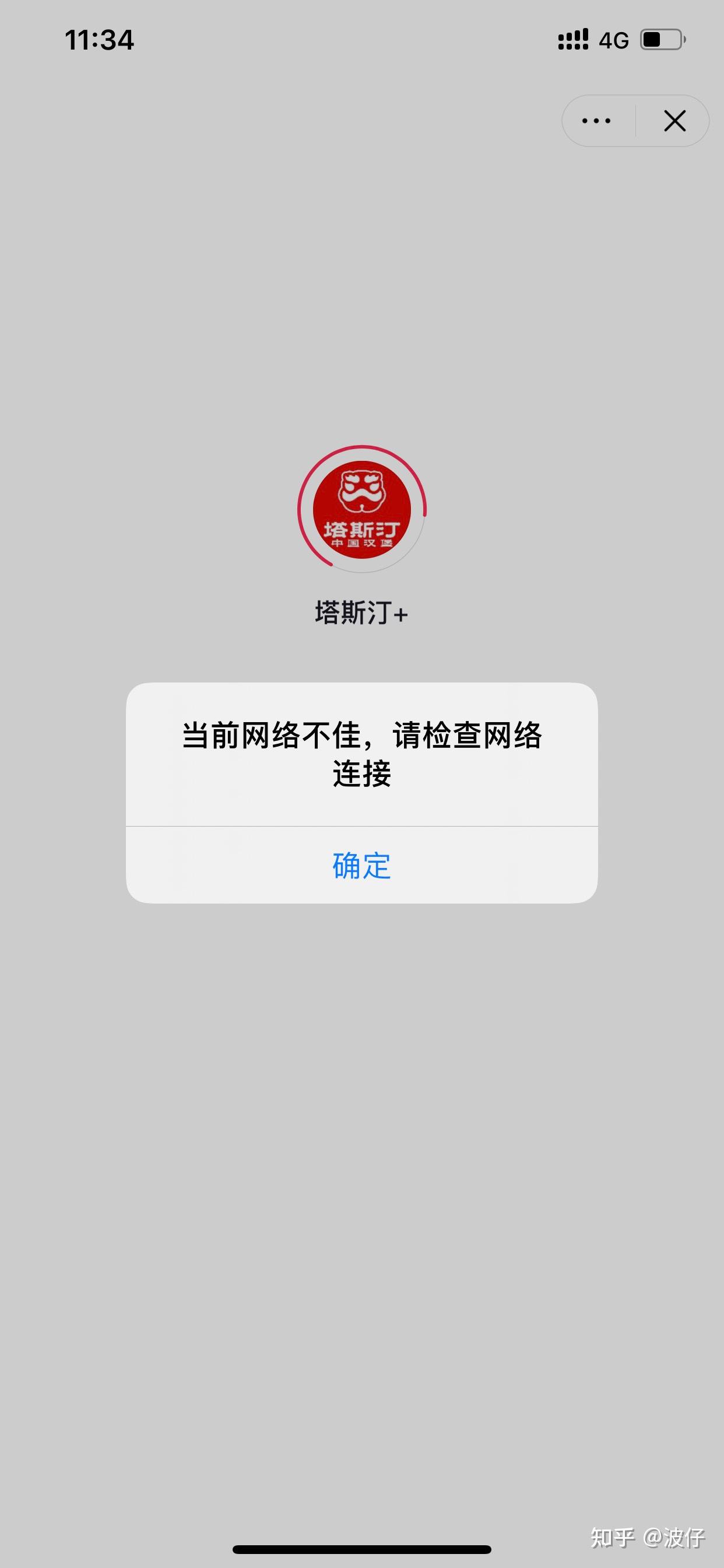724x1568 pixels.
Task: Tap the network error message text
Action: point(361,755)
